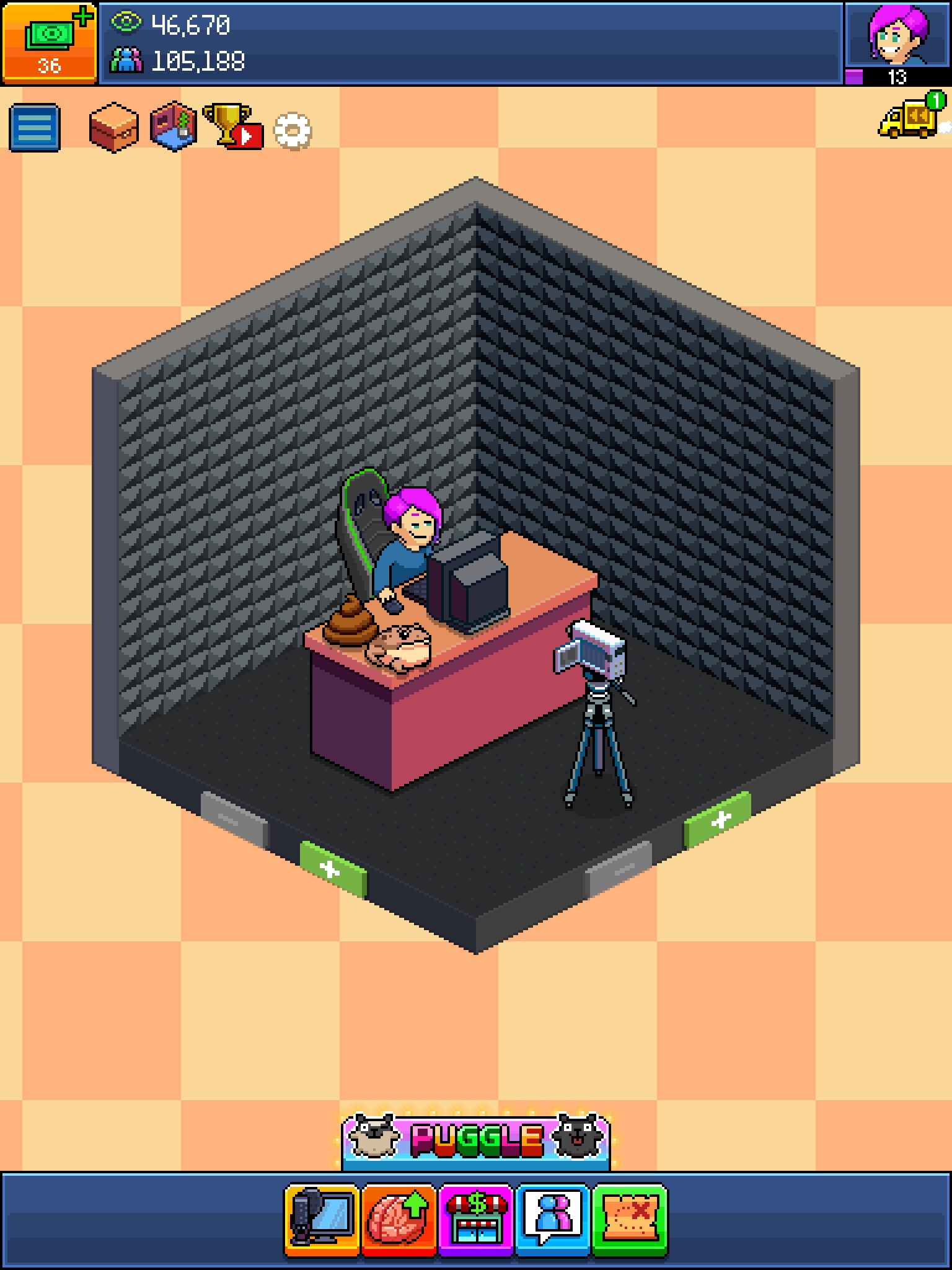The width and height of the screenshot is (952, 1270).
Task: Open the brain knowledge upgrades tab
Action: (x=399, y=1220)
